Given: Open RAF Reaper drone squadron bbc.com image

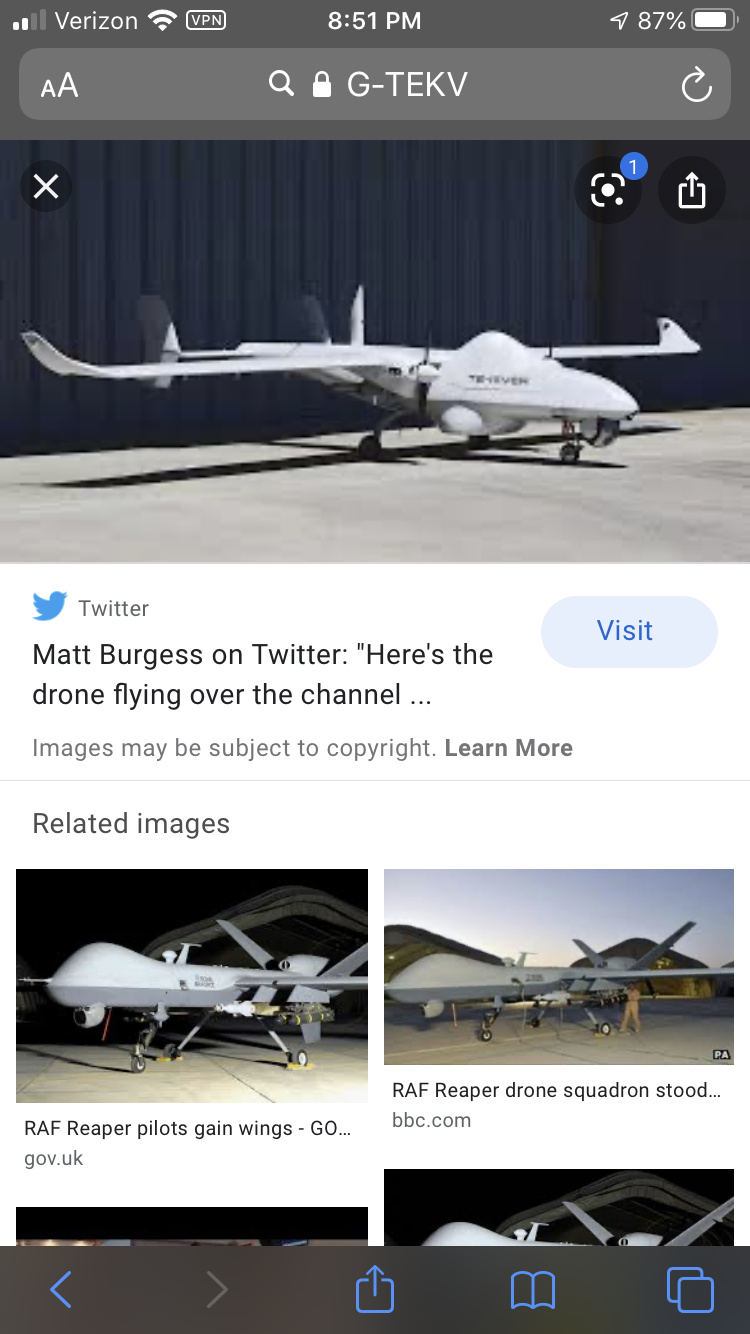Looking at the screenshot, I should (558, 966).
